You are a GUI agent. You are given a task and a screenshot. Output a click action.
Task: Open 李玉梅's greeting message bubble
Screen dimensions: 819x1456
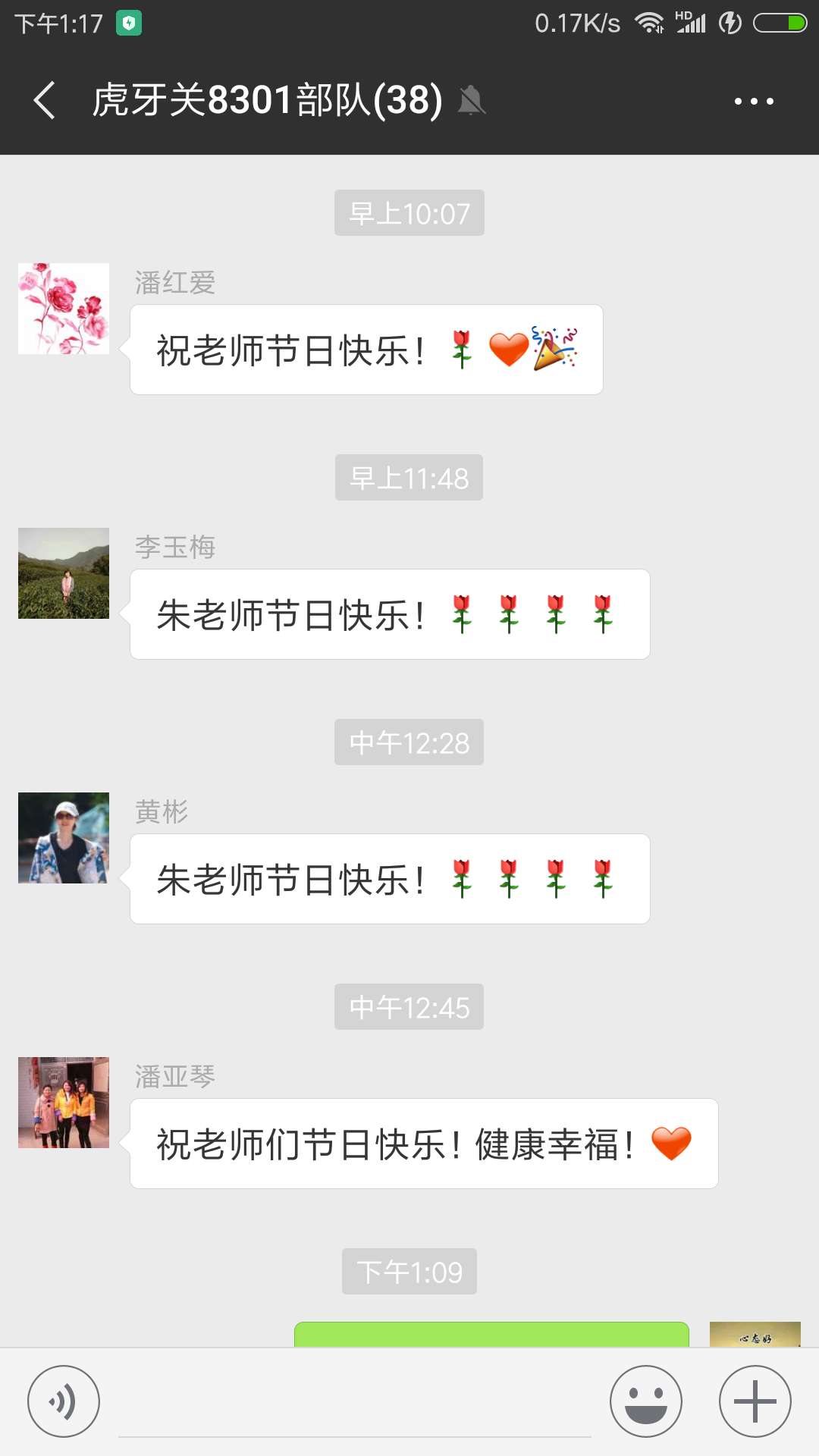pyautogui.click(x=391, y=614)
